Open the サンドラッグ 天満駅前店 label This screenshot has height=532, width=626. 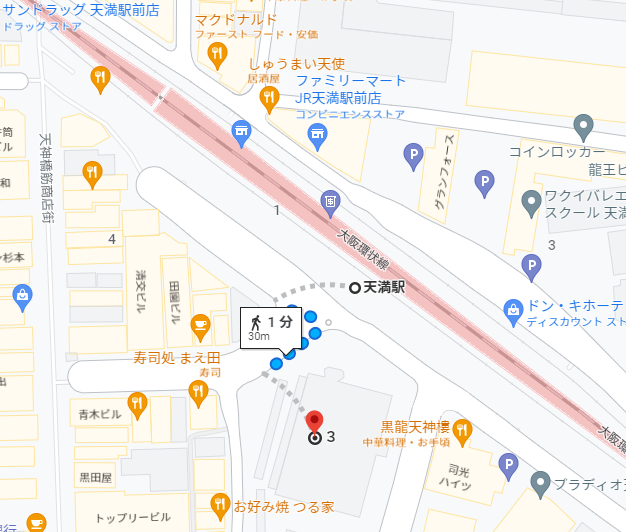60,9
